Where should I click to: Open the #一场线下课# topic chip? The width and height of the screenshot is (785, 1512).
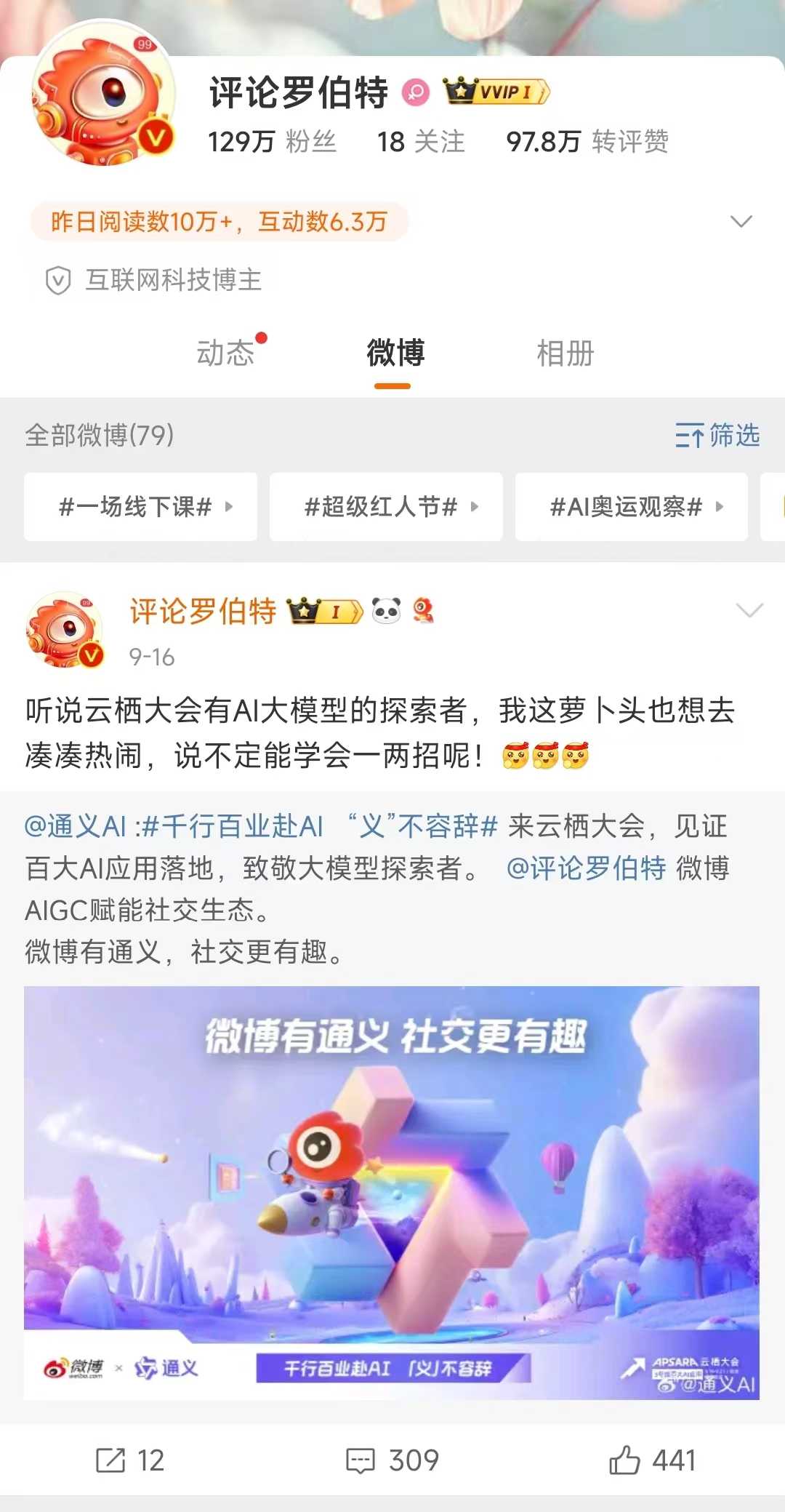pos(140,507)
